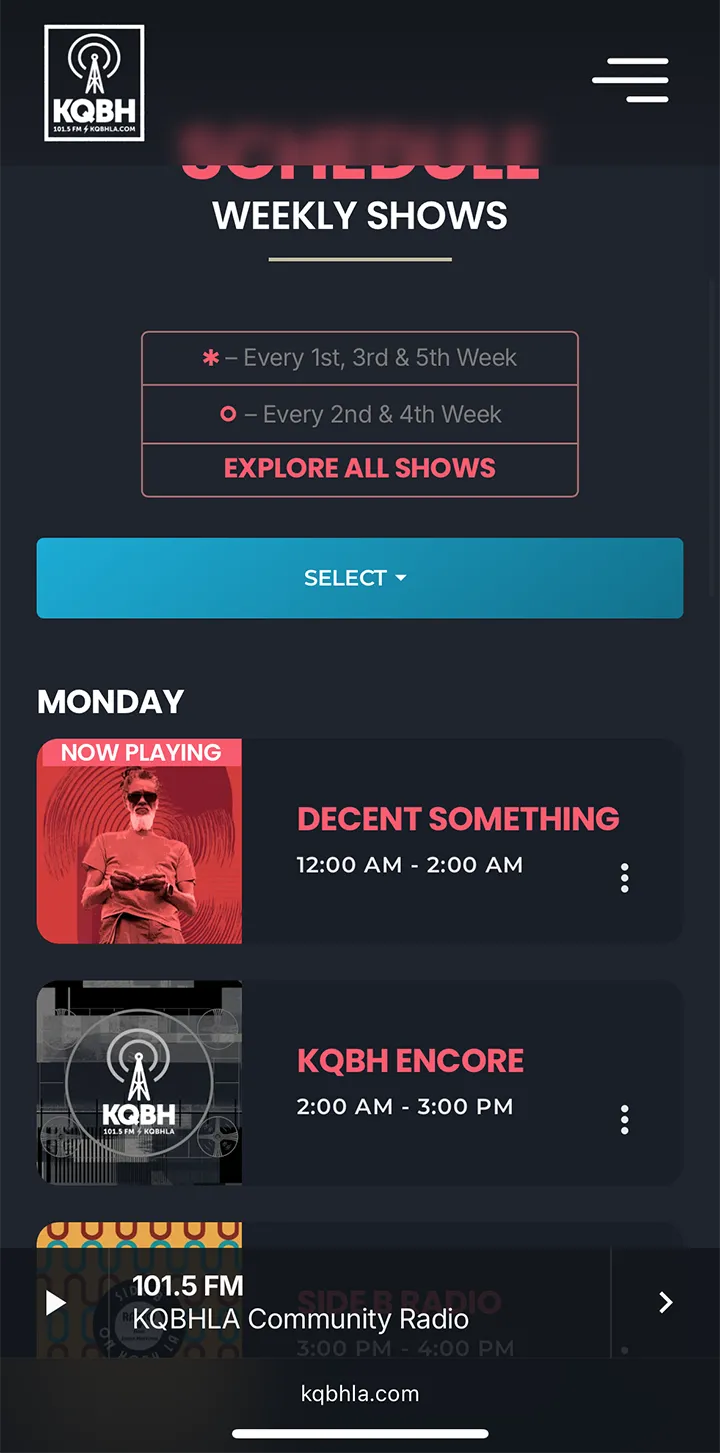This screenshot has height=1453, width=720.
Task: Open more options for Decent Something
Action: click(x=625, y=878)
